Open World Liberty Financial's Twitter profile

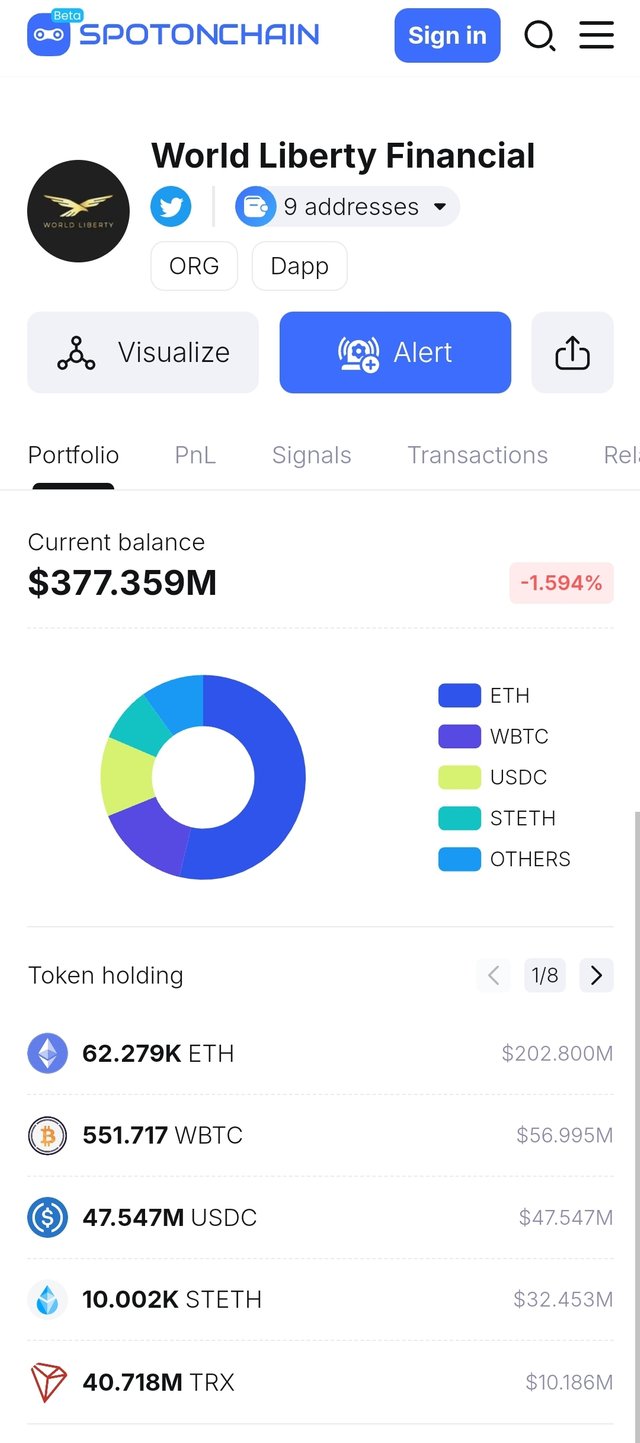coord(171,207)
